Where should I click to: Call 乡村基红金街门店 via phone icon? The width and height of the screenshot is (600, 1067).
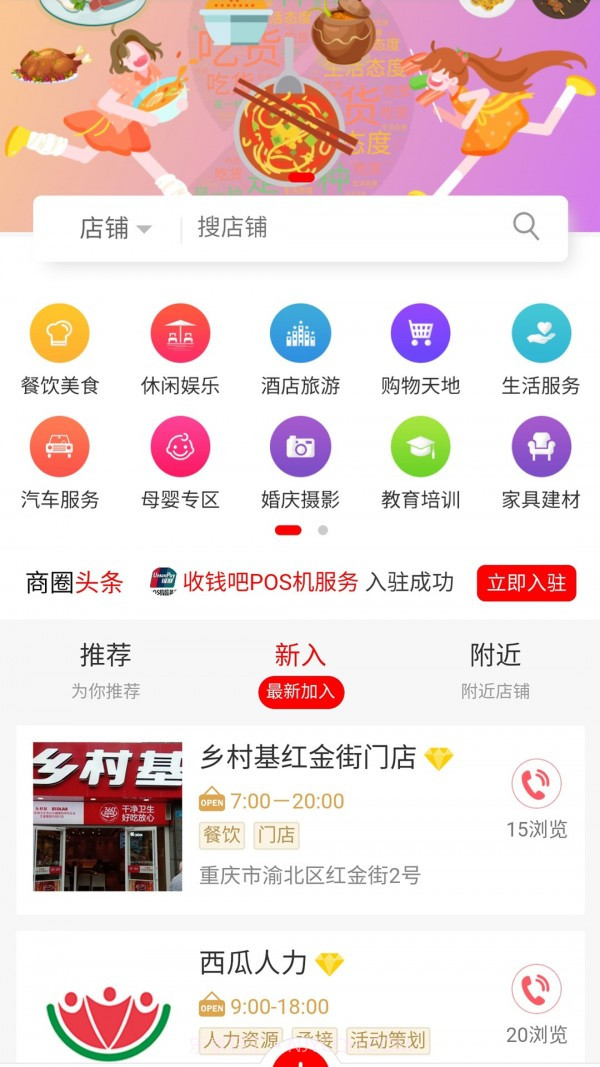(x=536, y=784)
